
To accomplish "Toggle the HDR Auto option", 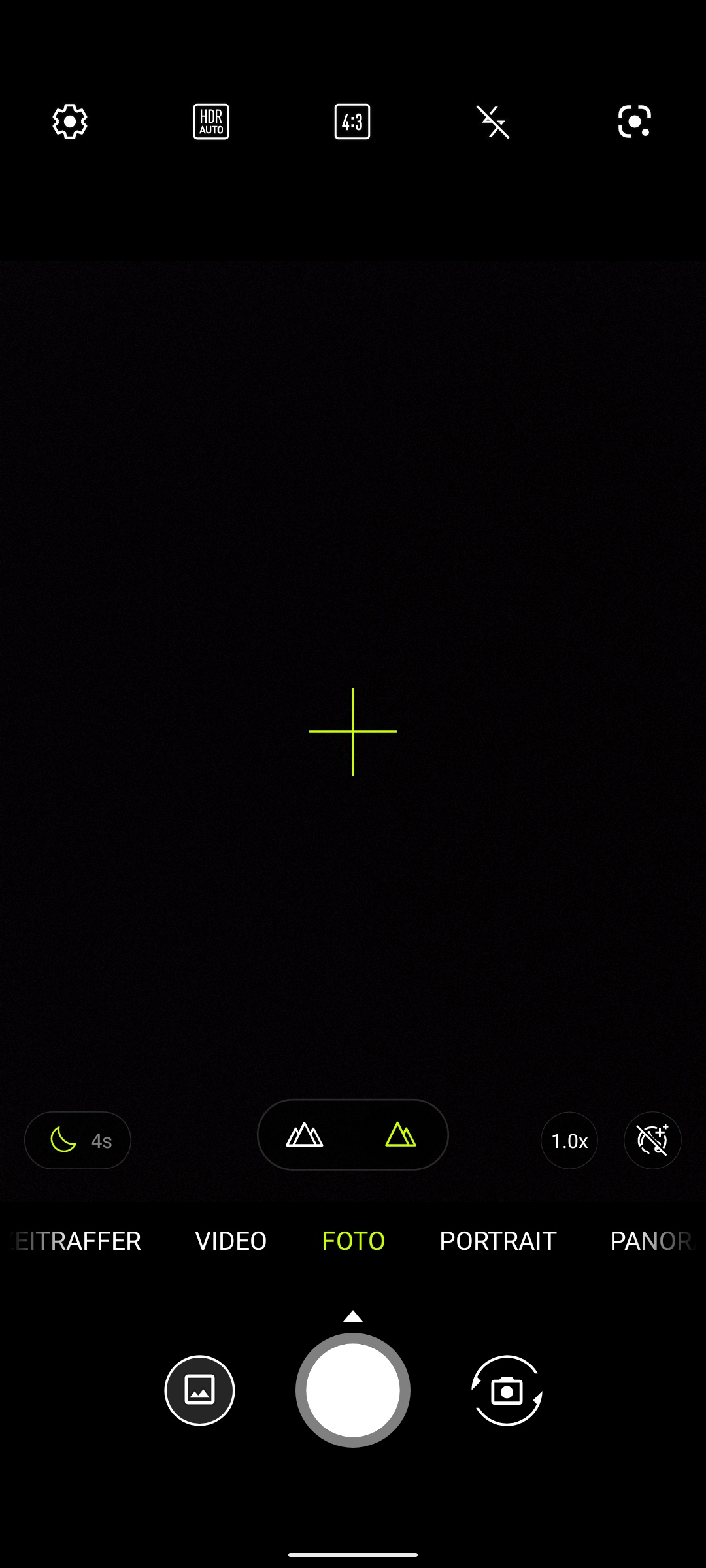I will pyautogui.click(x=211, y=122).
